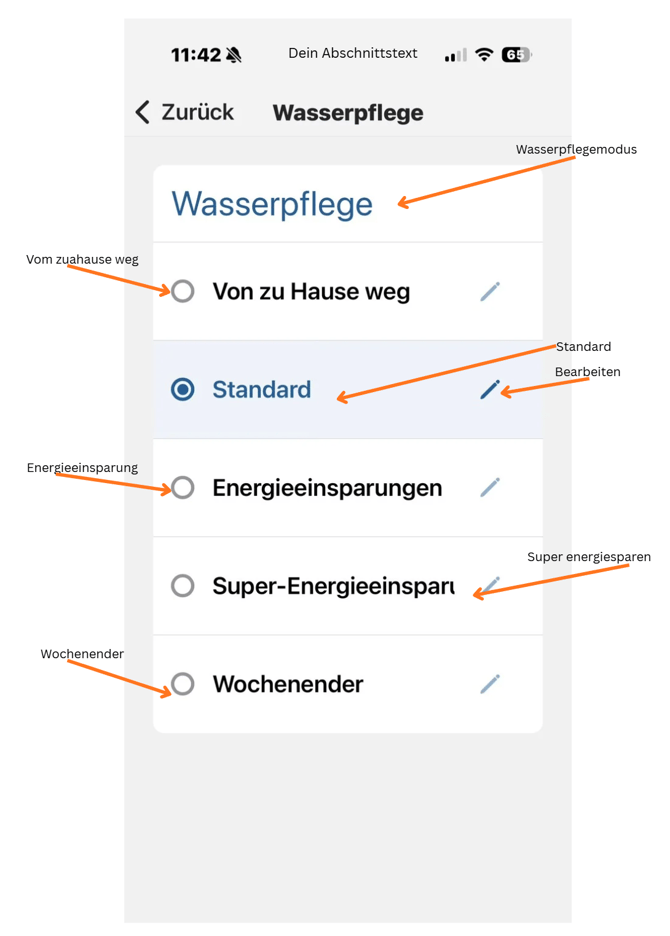Tap the pencil icon next to Standard
This screenshot has height=936, width=670.
click(x=489, y=389)
